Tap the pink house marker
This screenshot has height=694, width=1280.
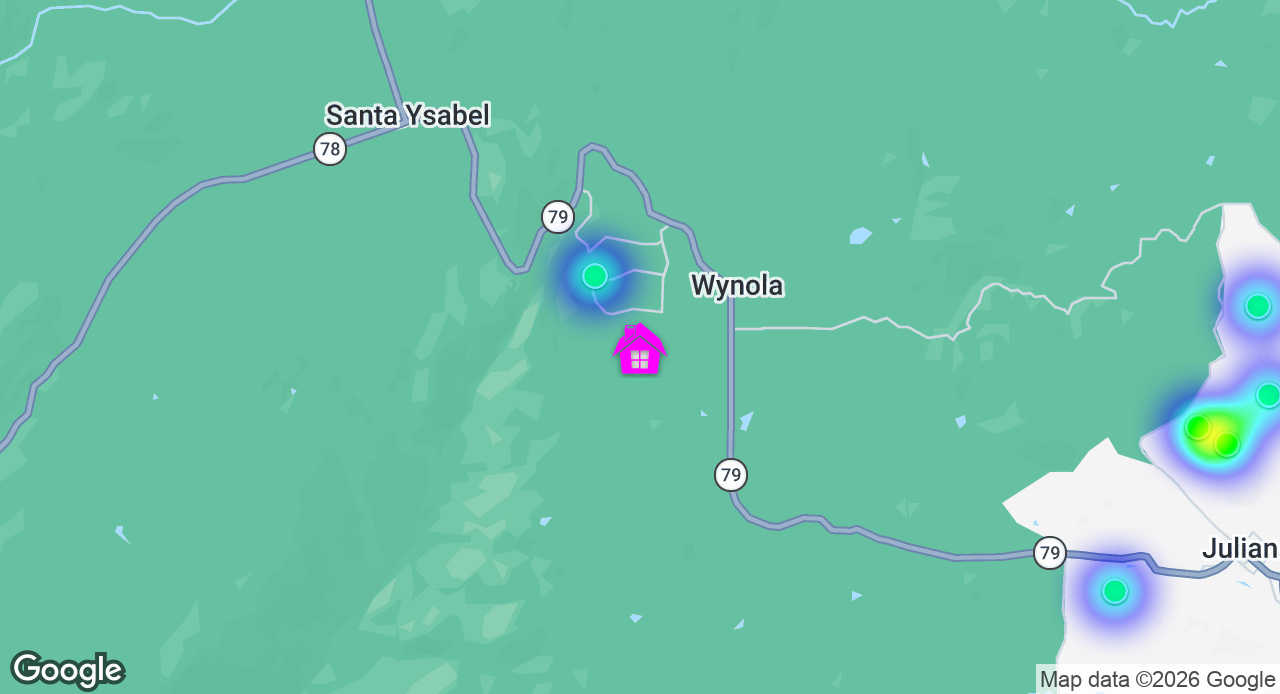(640, 351)
